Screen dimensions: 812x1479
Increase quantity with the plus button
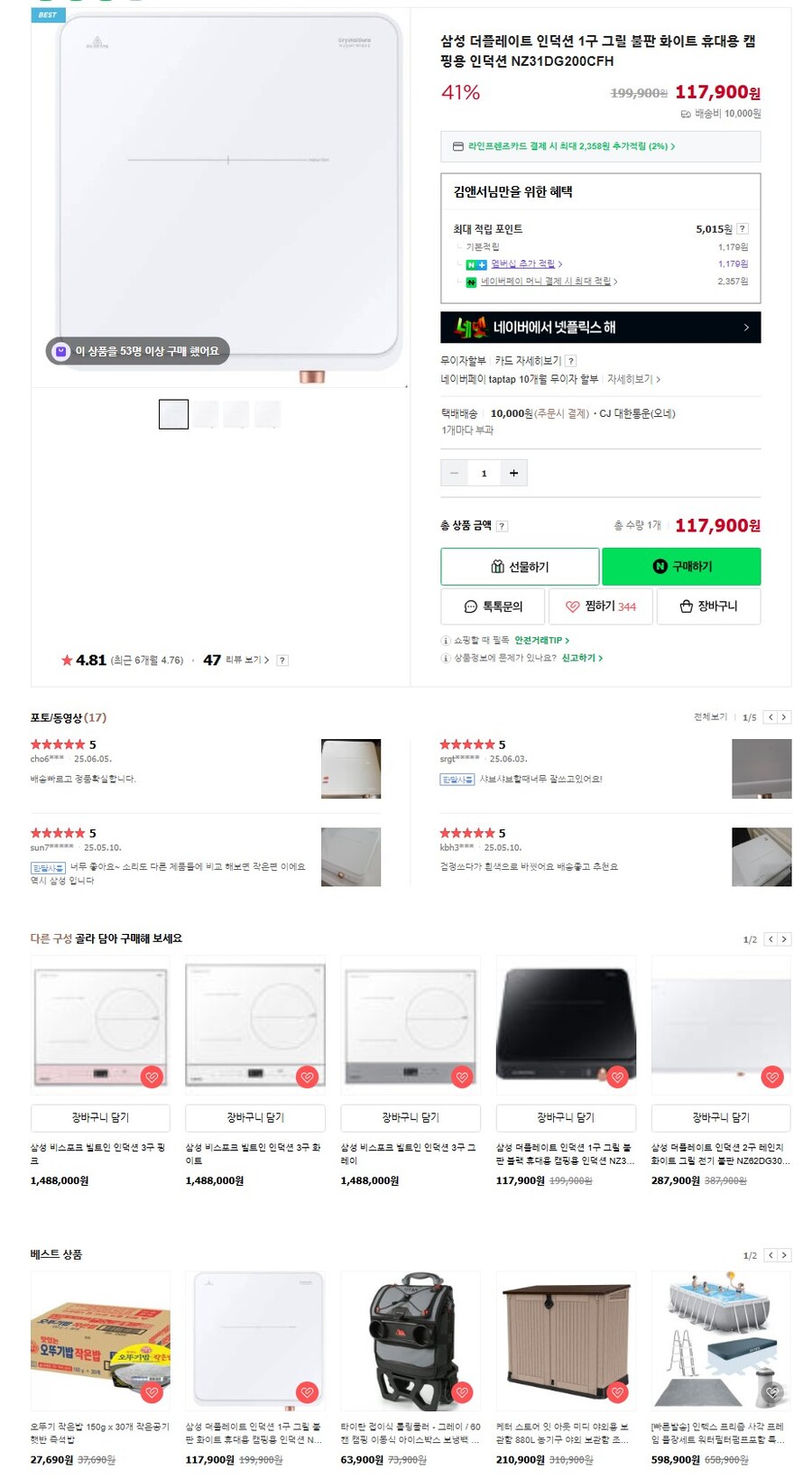point(513,473)
